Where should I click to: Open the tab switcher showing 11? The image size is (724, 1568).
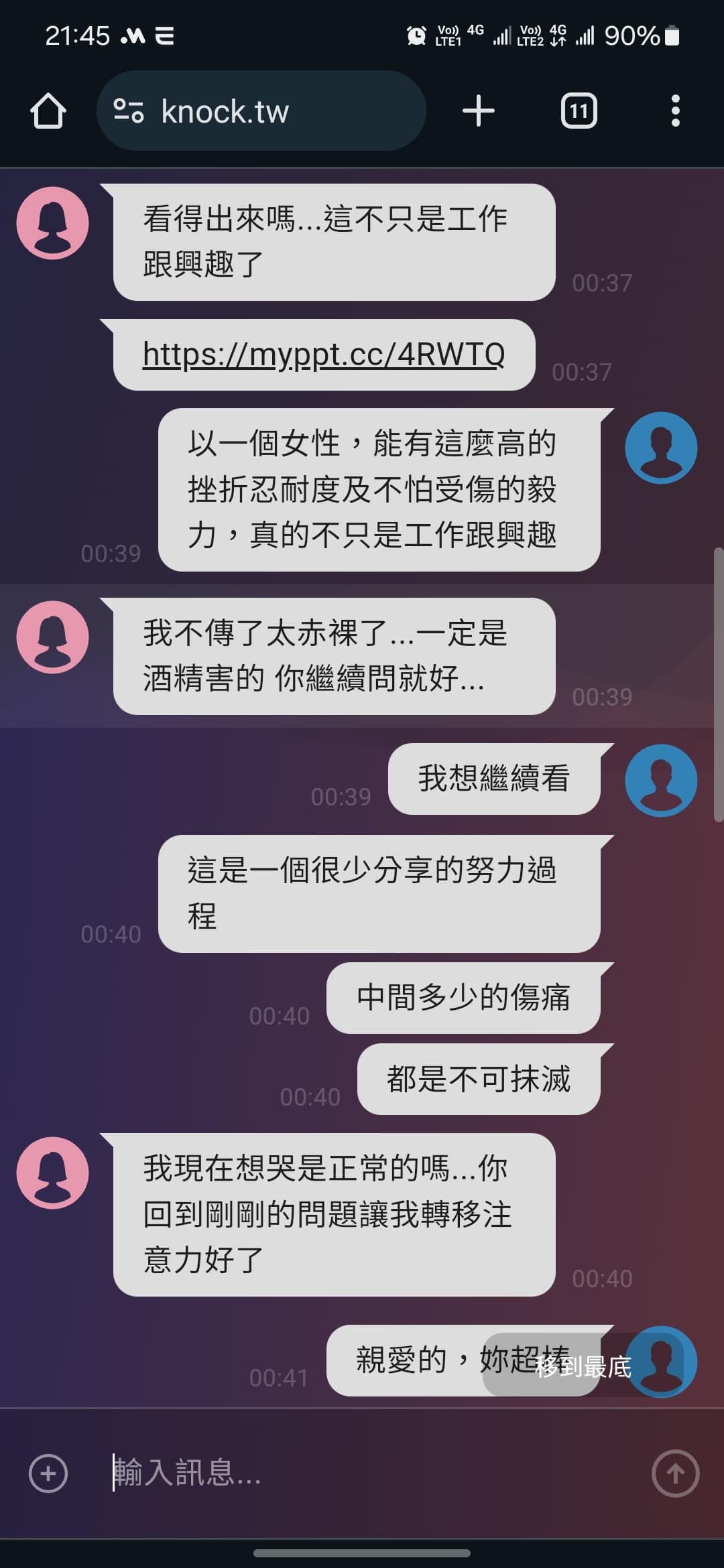(579, 111)
